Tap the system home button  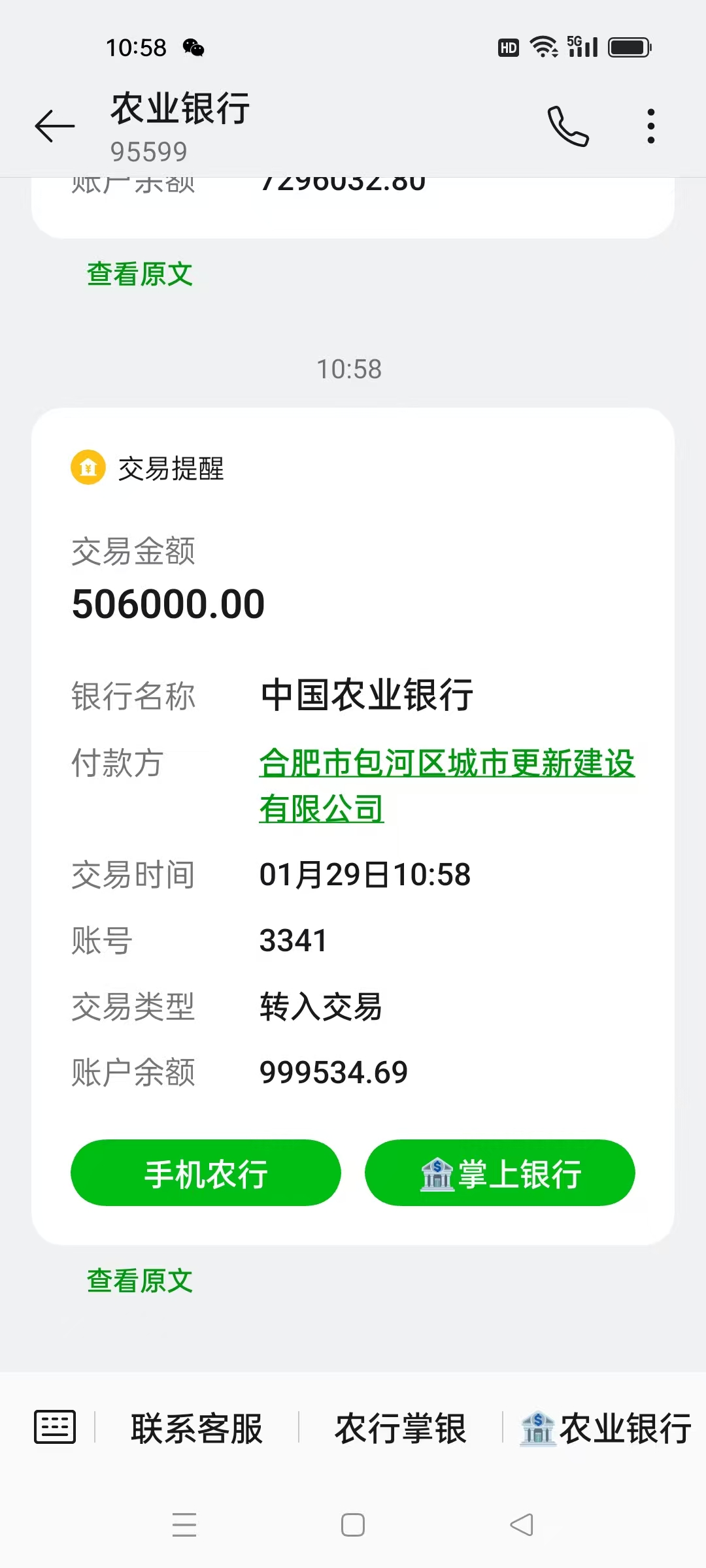(x=353, y=1525)
